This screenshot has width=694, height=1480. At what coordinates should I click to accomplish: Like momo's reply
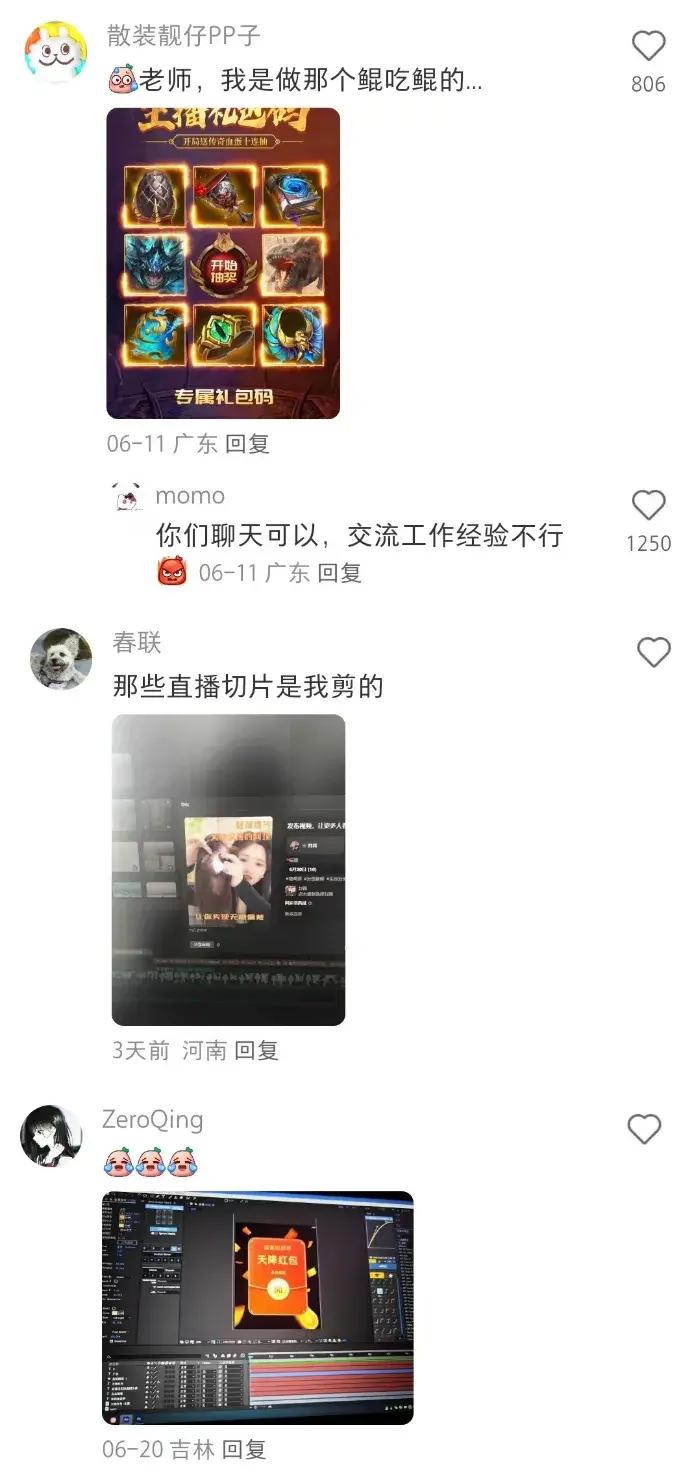pyautogui.click(x=648, y=505)
